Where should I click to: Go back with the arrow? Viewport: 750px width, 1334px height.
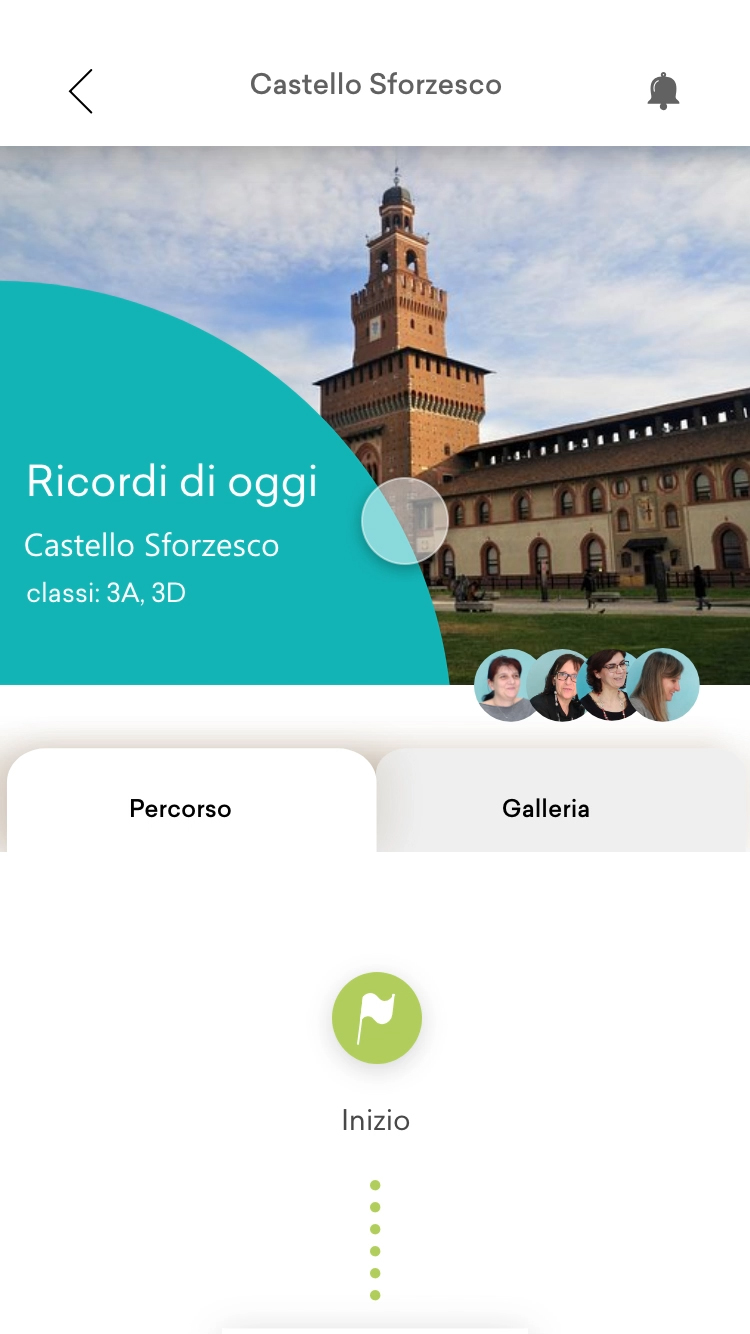81,91
